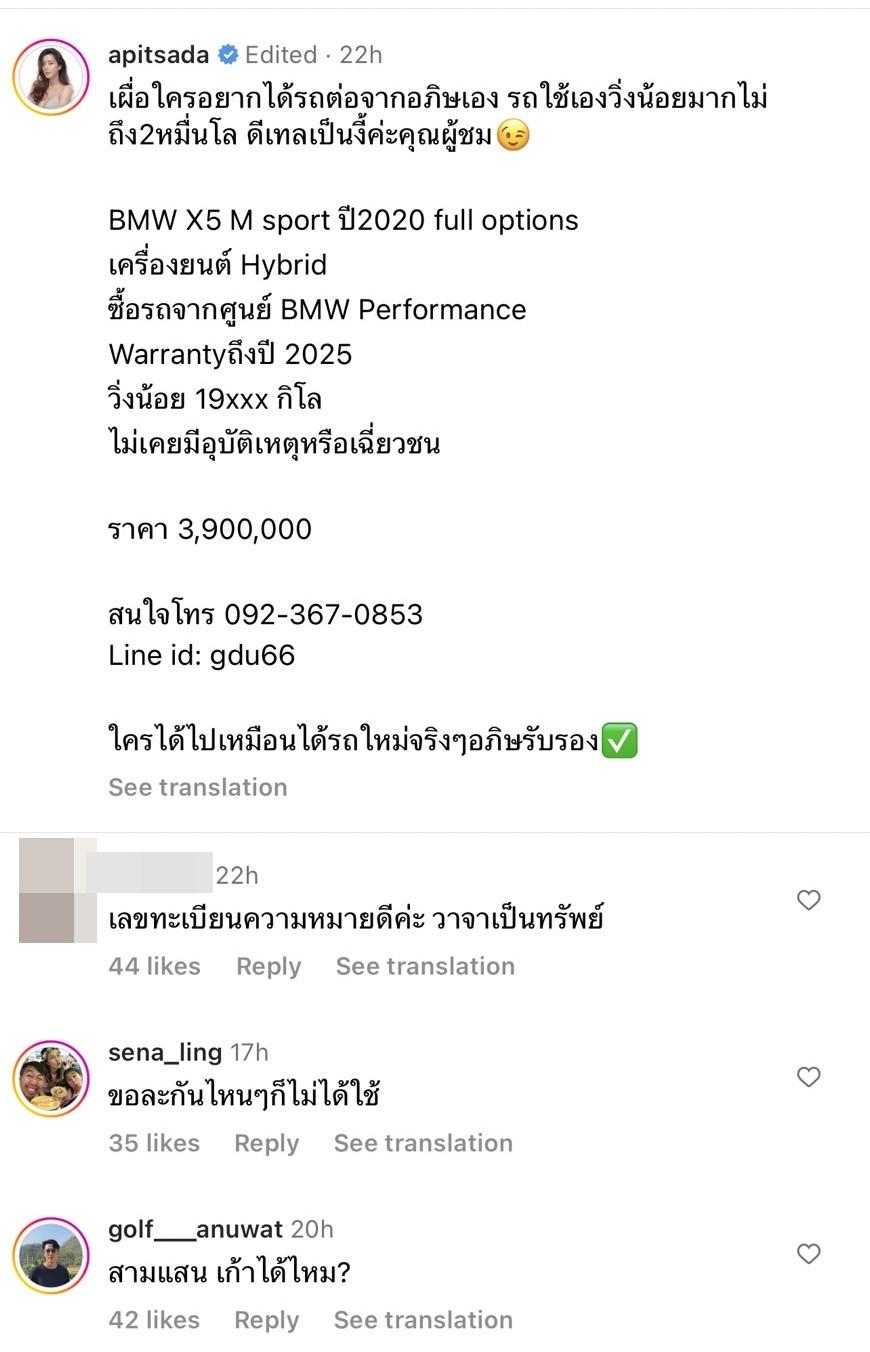Like sena_ling's comment
Screen dimensions: 870x1352
pyautogui.click(x=808, y=1077)
